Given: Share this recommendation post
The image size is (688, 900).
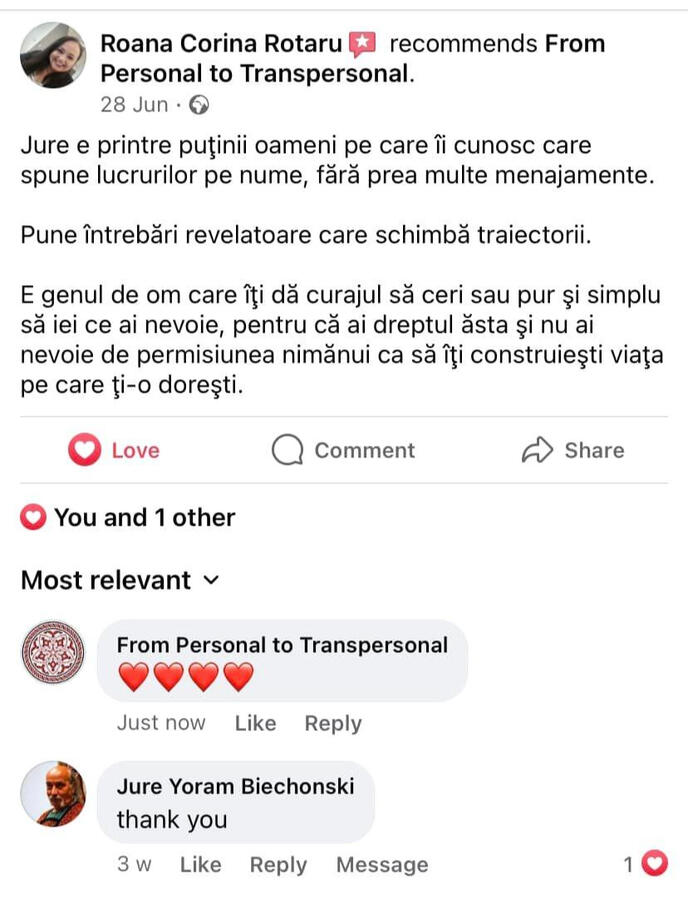Looking at the screenshot, I should (x=573, y=450).
